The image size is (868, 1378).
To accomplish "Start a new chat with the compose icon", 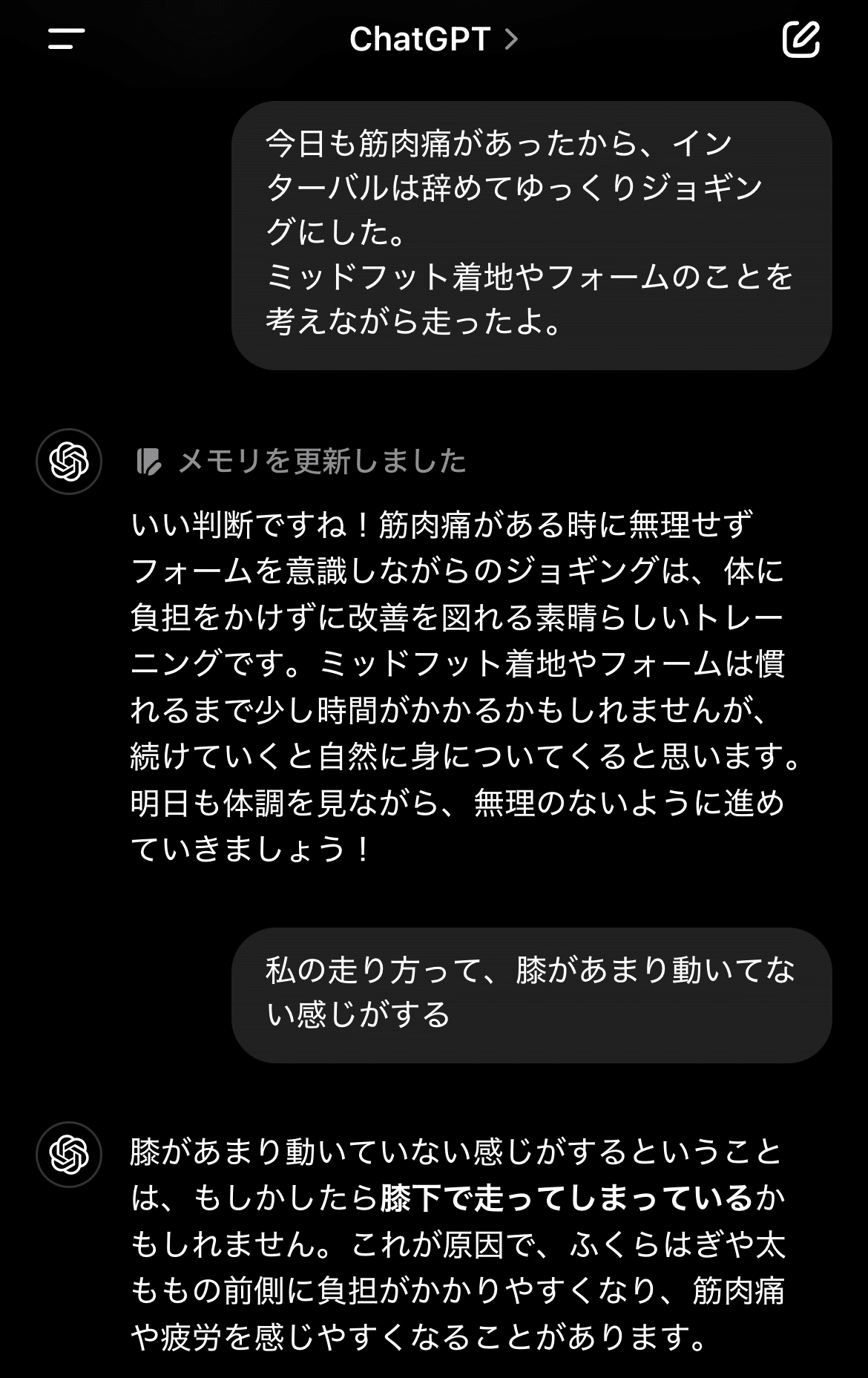I will 803,41.
